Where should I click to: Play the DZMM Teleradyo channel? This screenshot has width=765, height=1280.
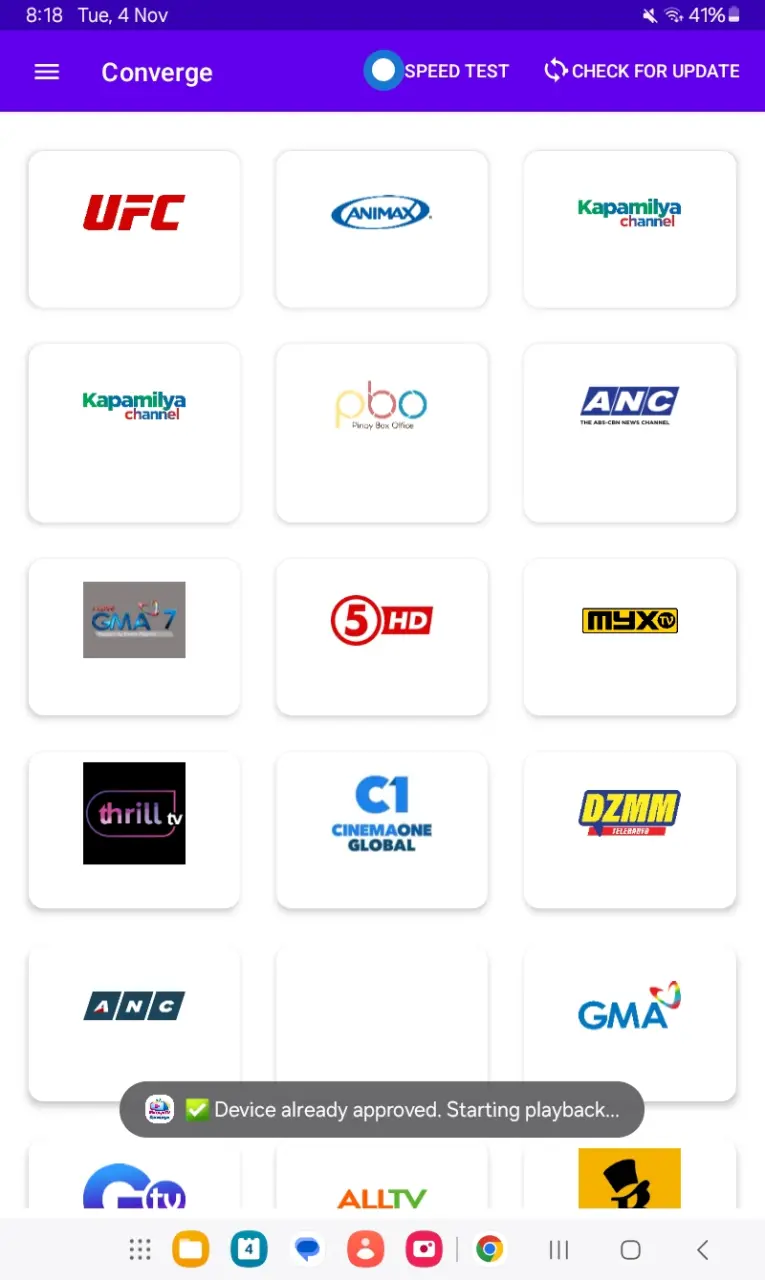[630, 830]
